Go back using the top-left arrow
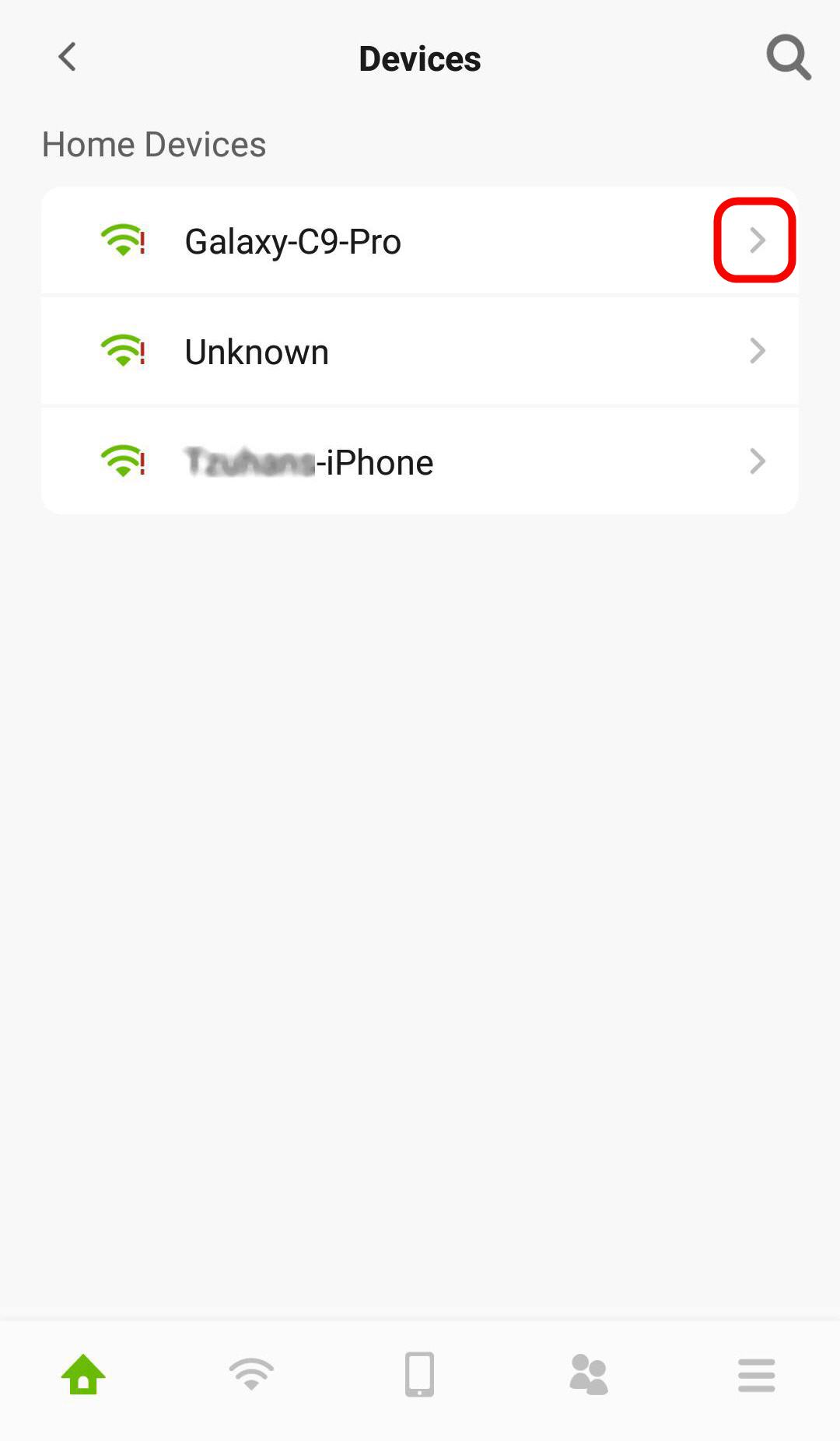Viewport: 840px width, 1441px height. pyautogui.click(x=68, y=57)
